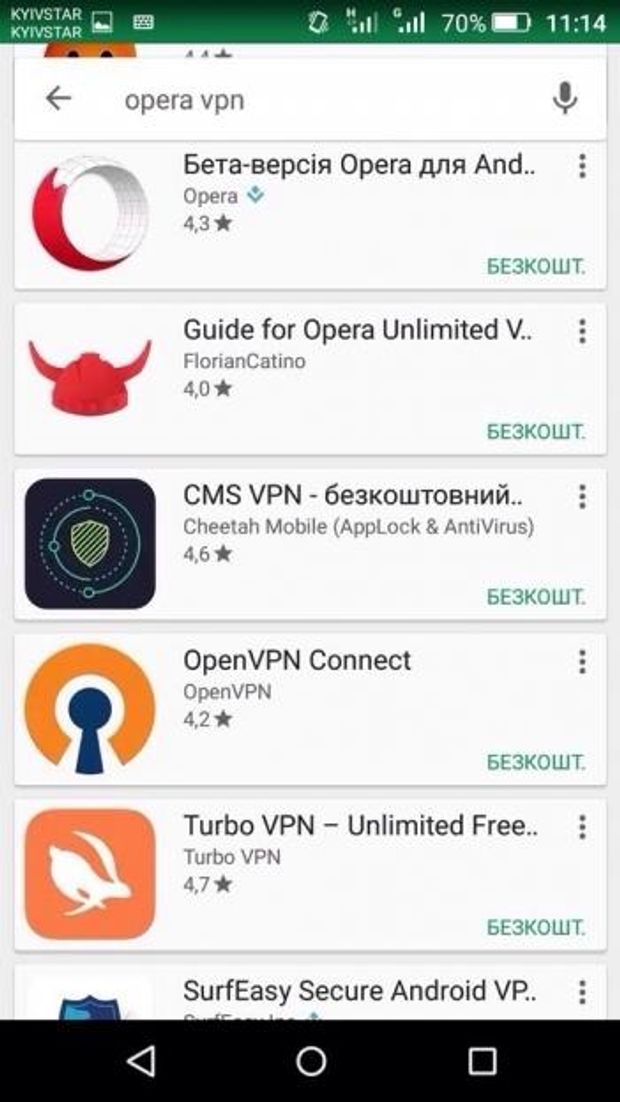Open the Opera beta for Android result

[310, 214]
